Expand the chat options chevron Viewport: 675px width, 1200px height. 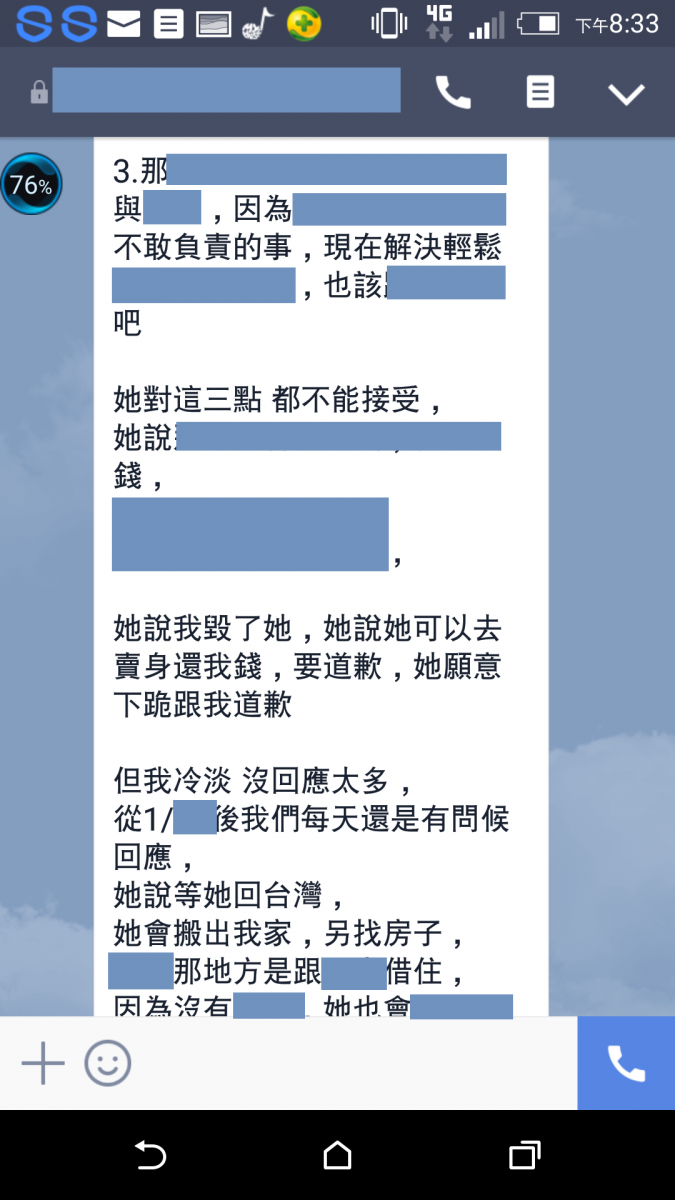tap(627, 94)
